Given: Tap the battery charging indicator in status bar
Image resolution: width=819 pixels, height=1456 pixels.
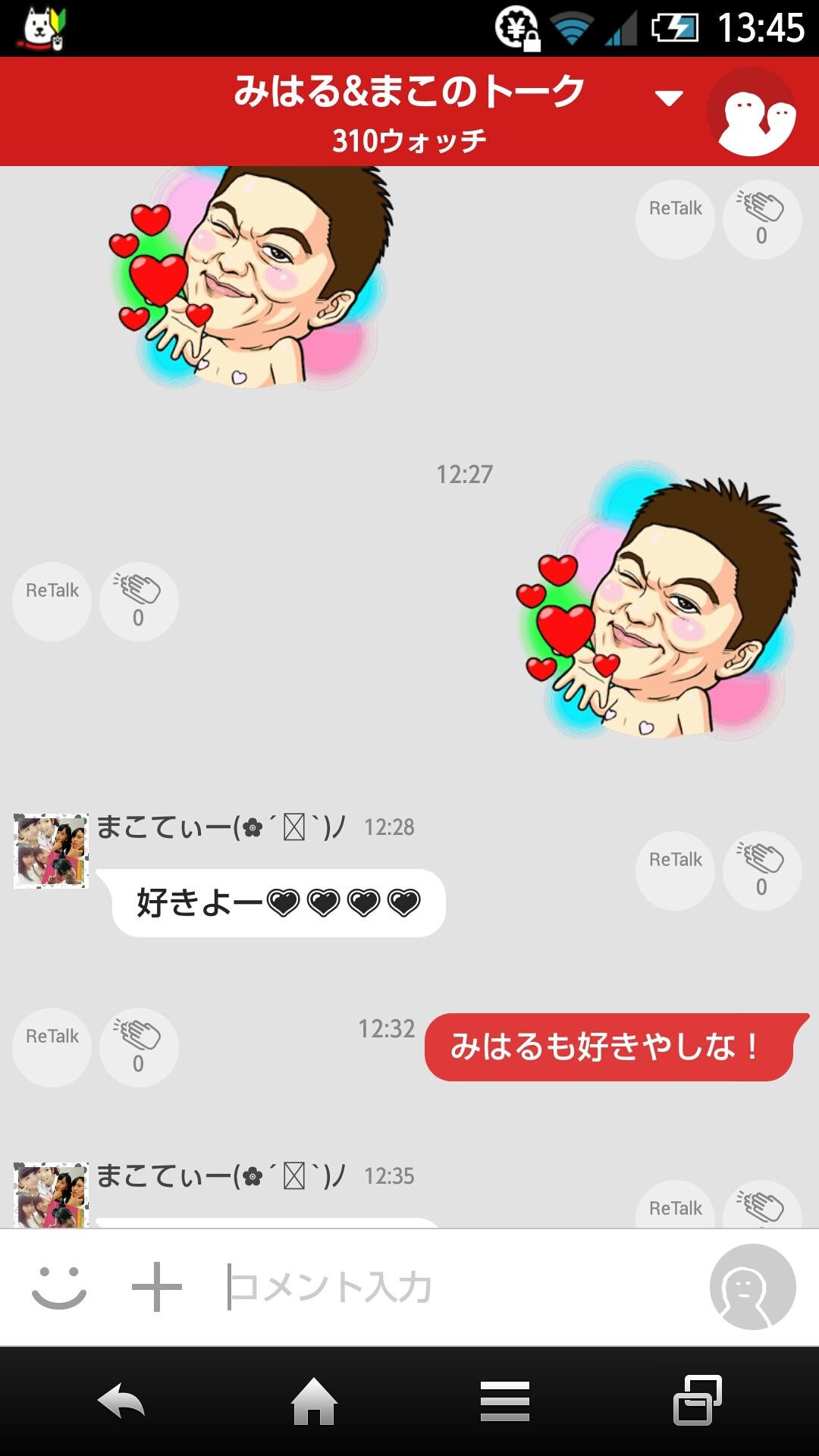Looking at the screenshot, I should 673,26.
